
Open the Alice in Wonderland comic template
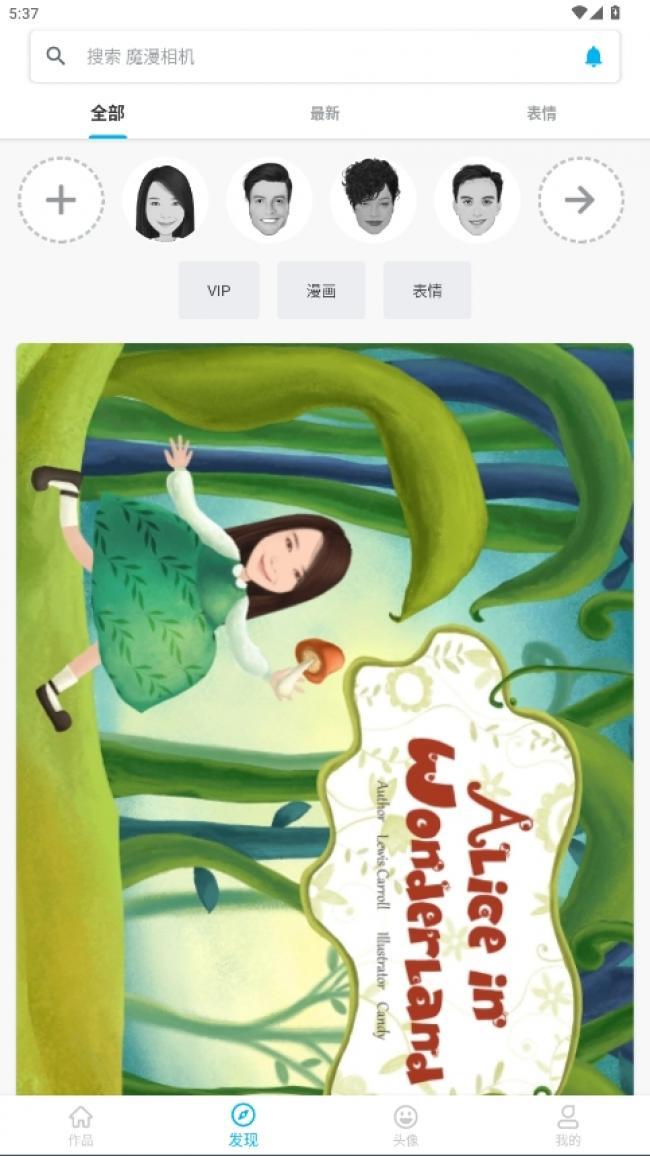(x=325, y=718)
